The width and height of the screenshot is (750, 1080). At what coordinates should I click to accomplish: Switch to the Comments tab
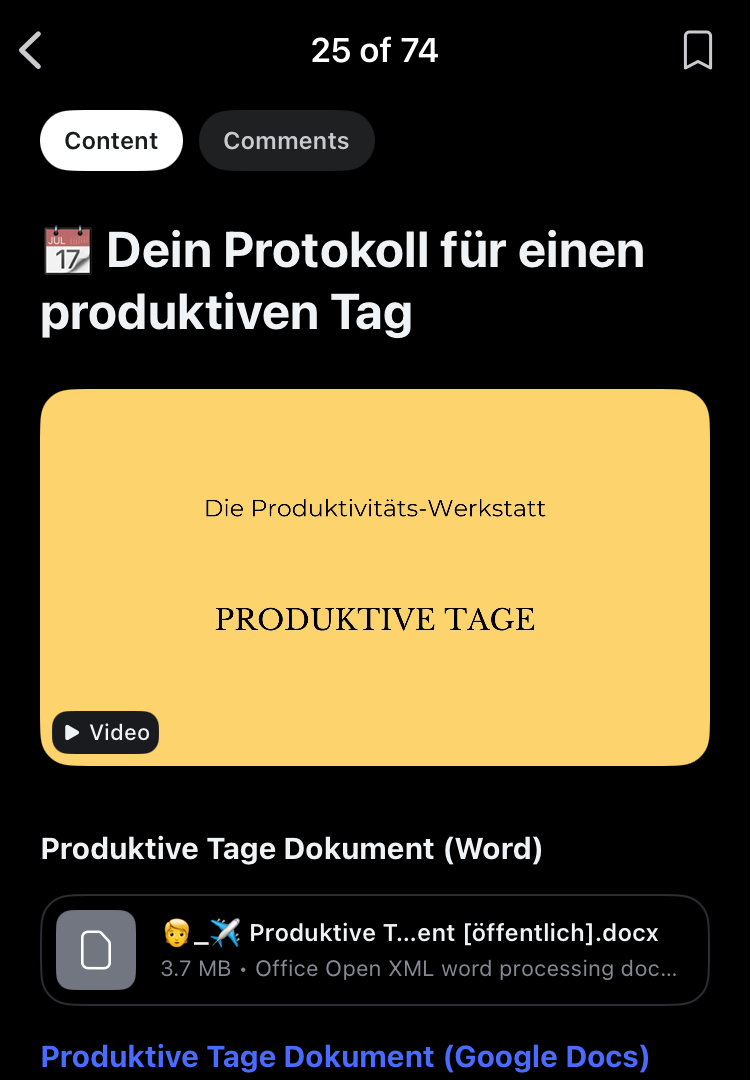pos(286,141)
